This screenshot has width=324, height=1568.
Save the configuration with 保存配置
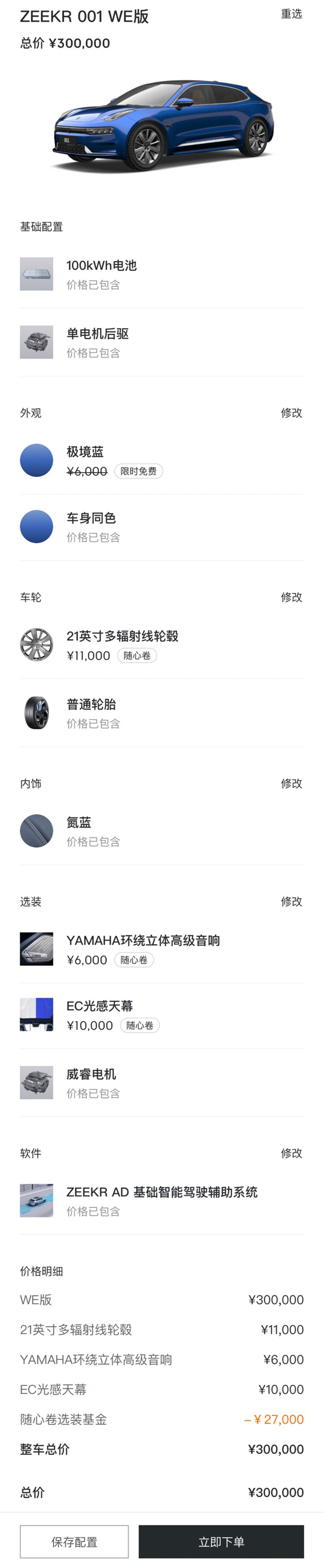point(74,1542)
